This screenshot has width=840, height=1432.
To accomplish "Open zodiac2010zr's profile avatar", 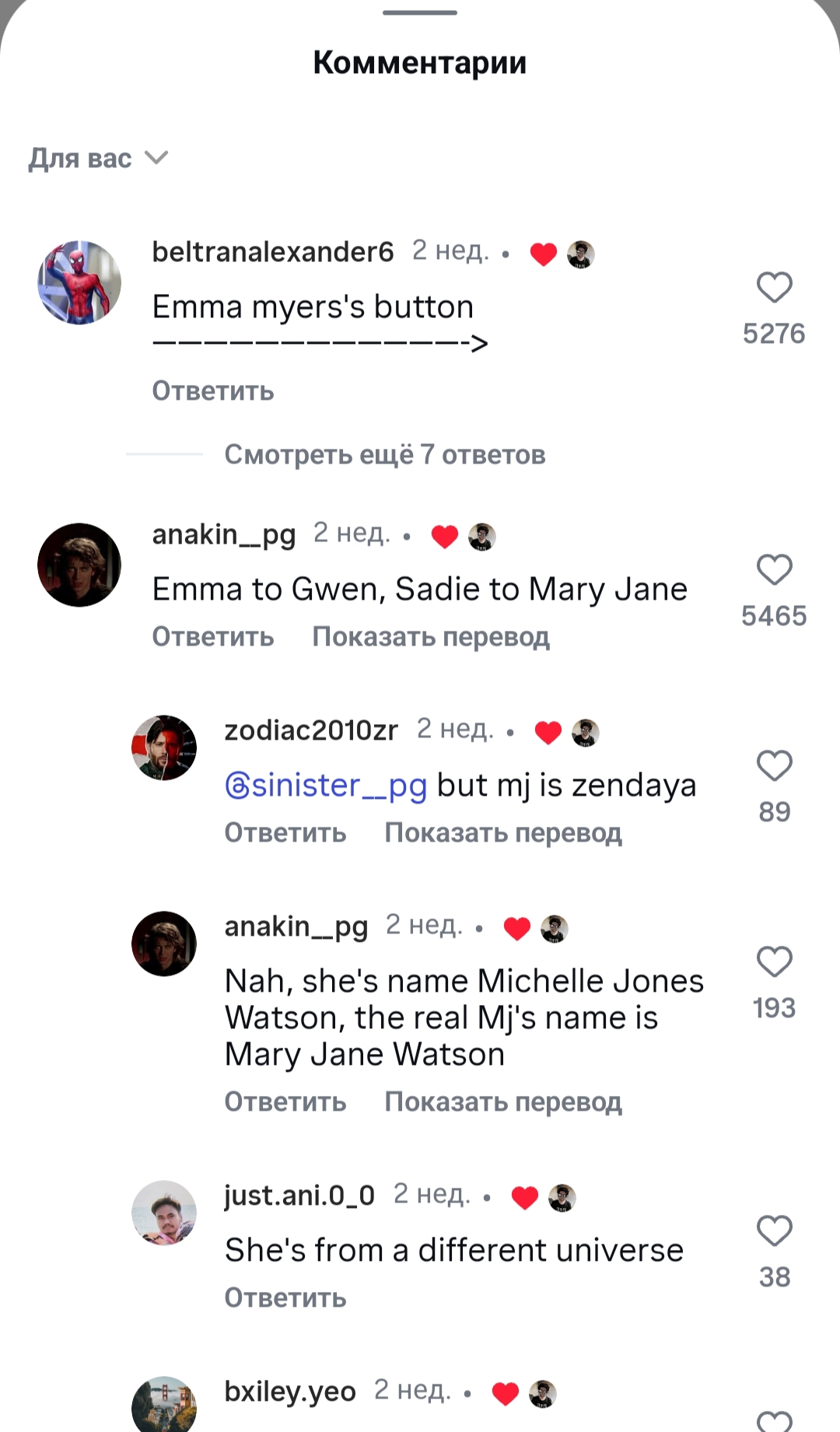I will pos(163,748).
